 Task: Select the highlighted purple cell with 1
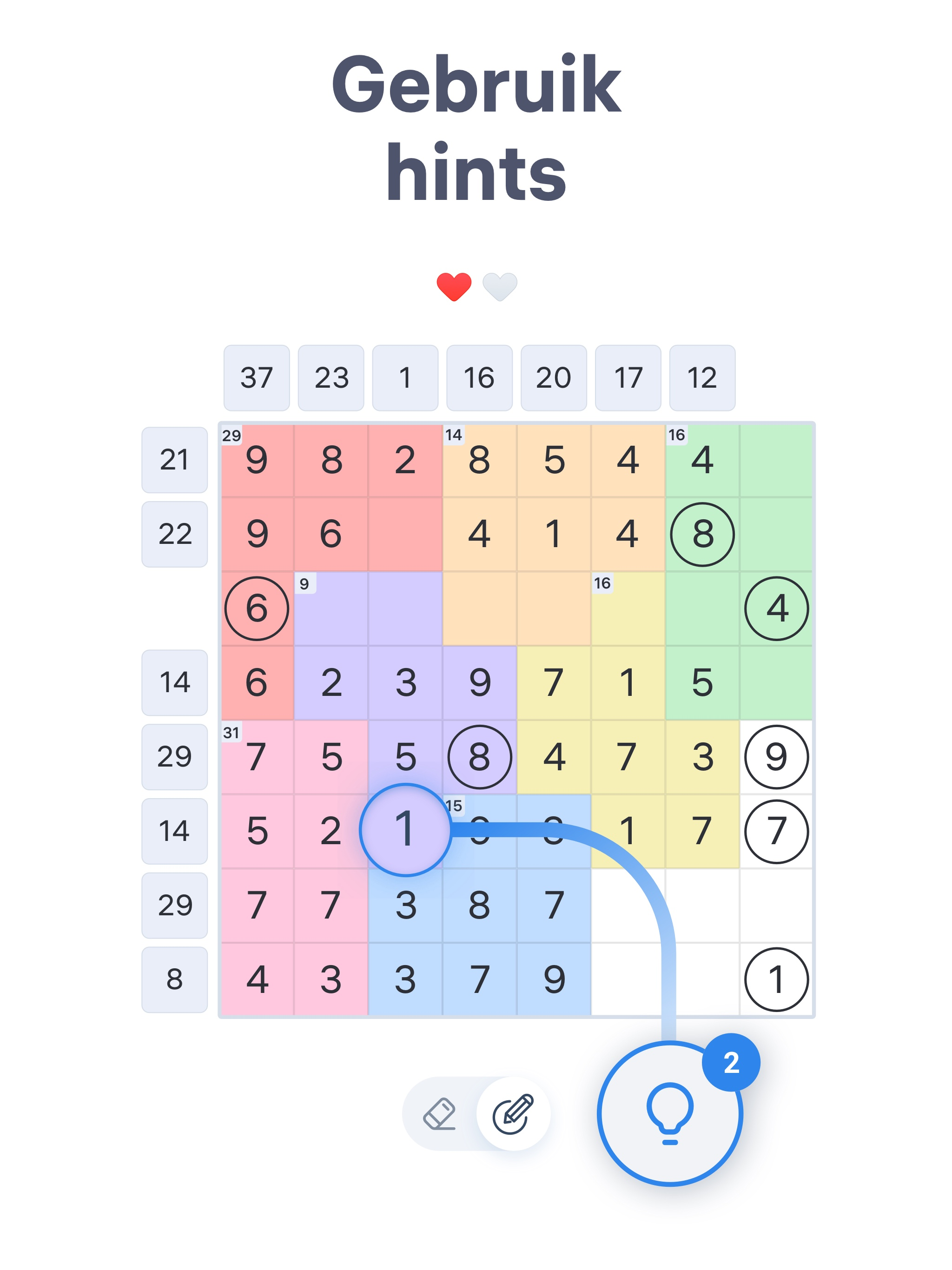(405, 830)
